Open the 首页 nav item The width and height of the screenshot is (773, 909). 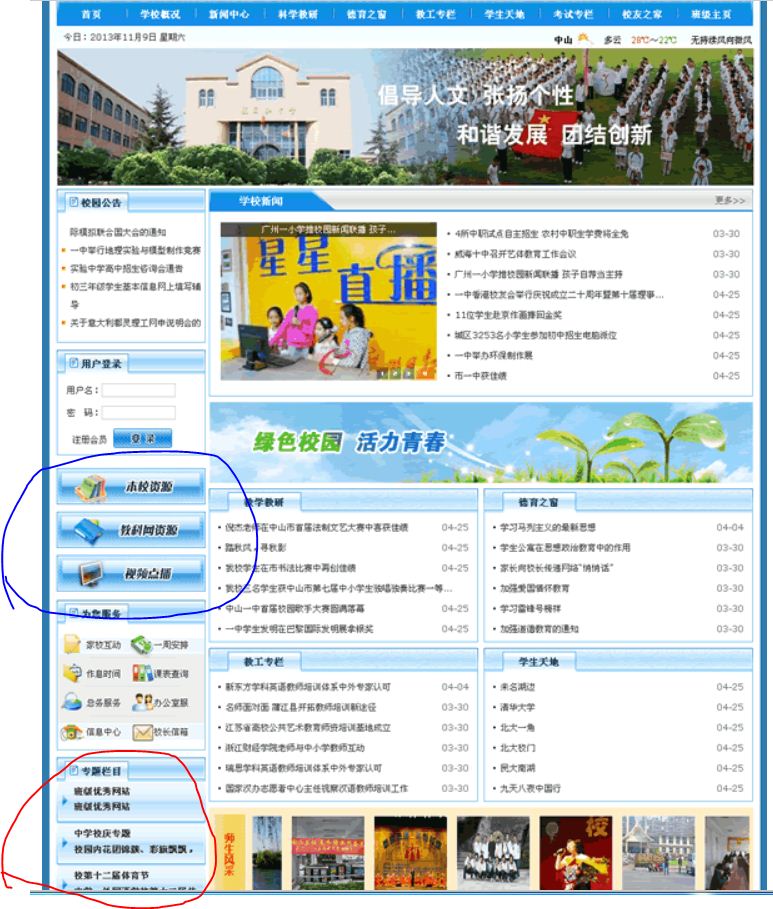(91, 15)
